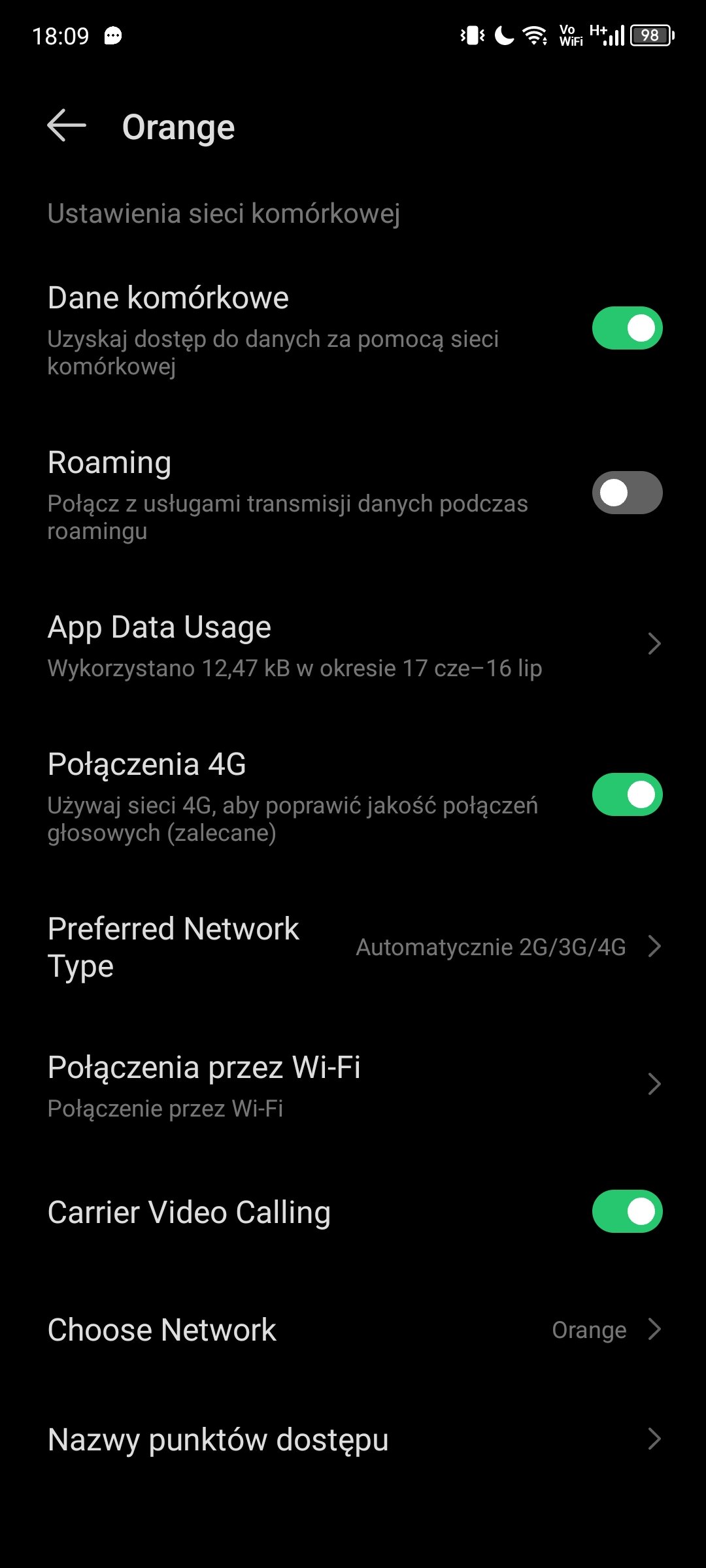Open Połączenia przez Wi-Fi settings

pos(353,1085)
